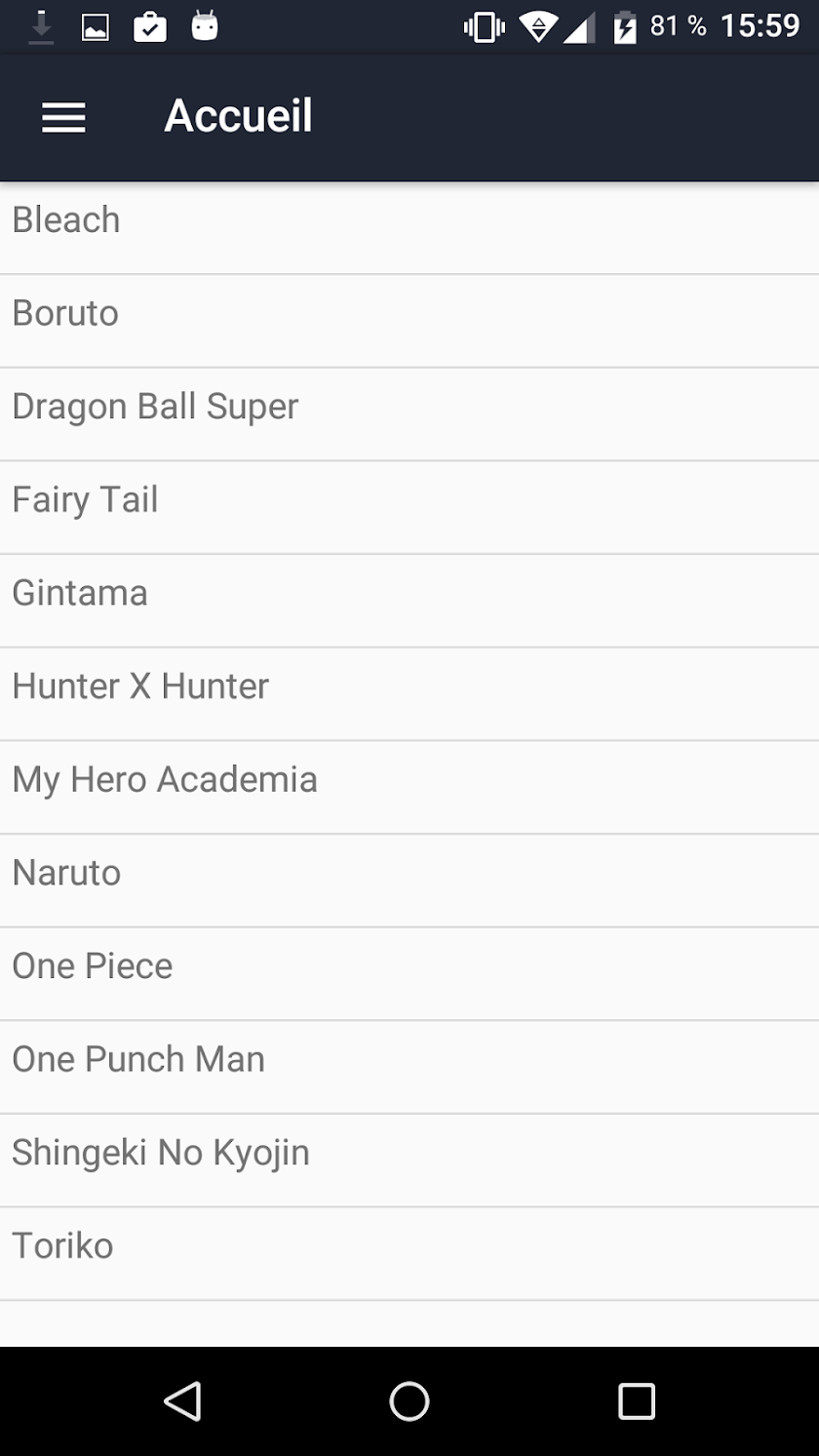
Task: Open the Naruto entry
Action: 409,881
